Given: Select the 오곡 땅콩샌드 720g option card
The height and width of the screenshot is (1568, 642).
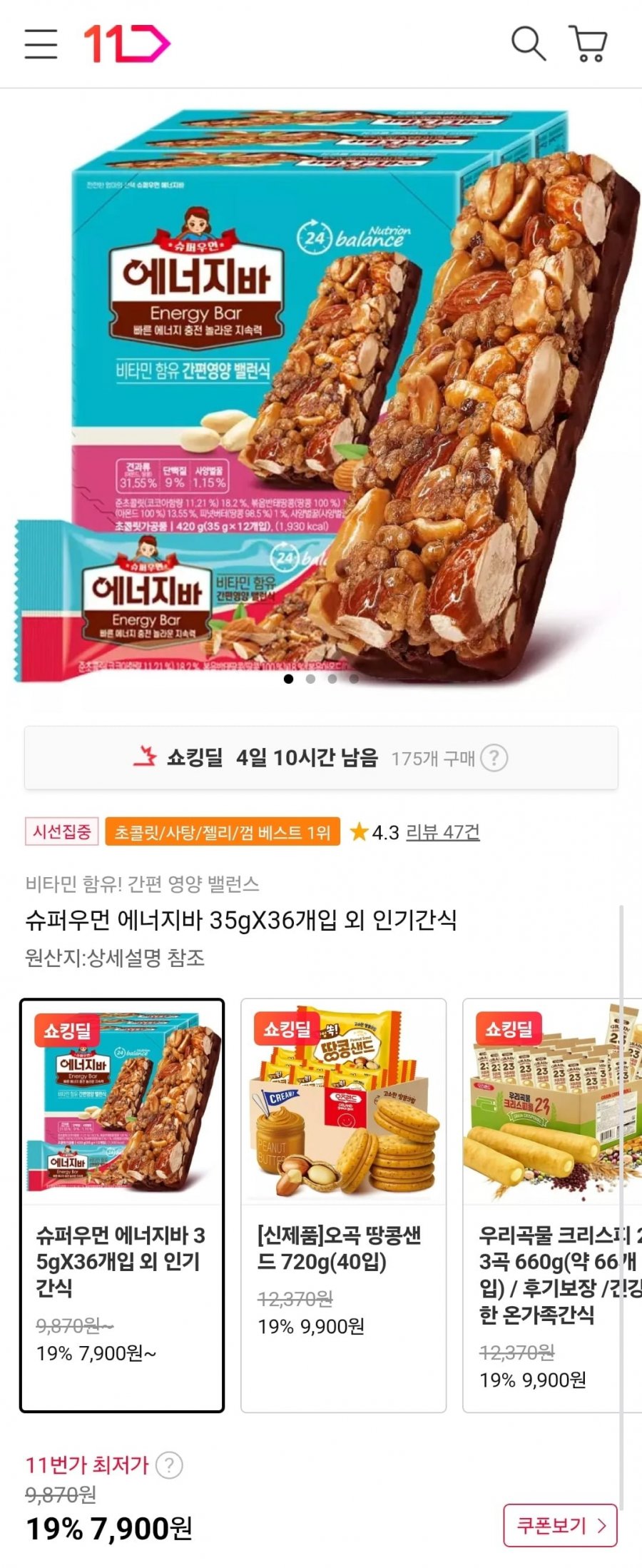Looking at the screenshot, I should tap(343, 1205).
